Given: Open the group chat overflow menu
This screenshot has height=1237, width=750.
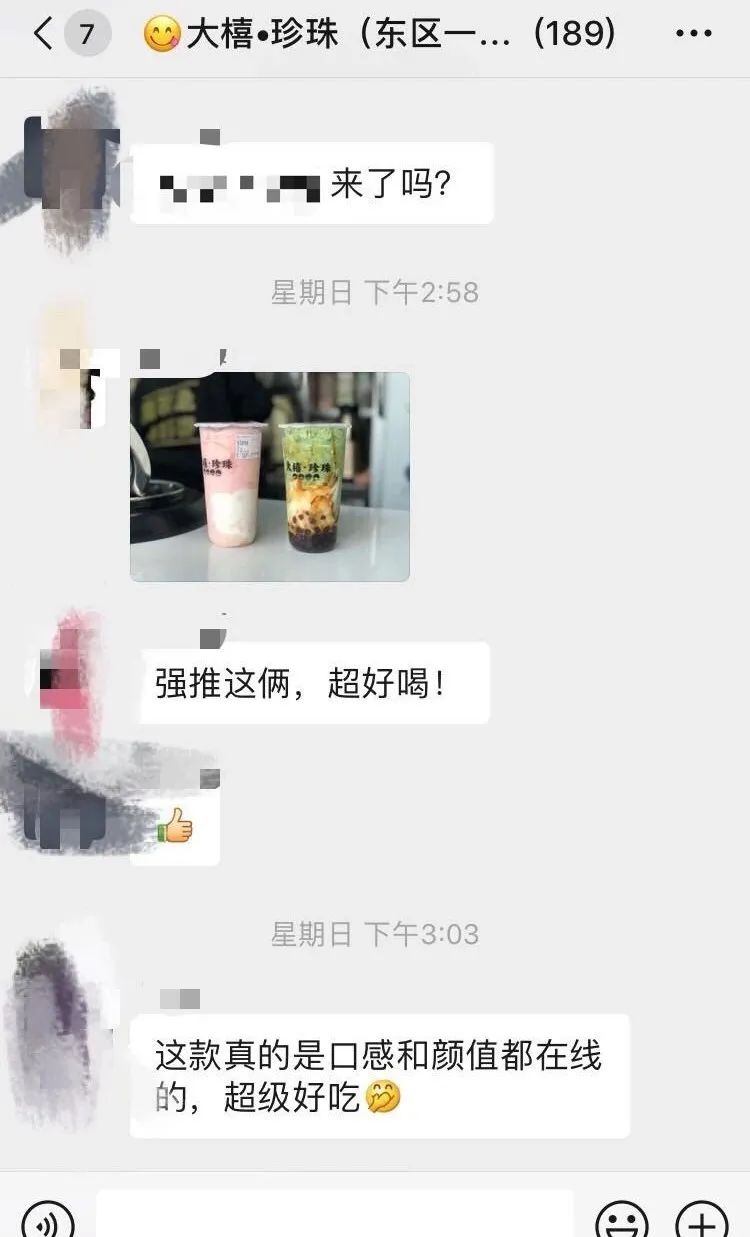Looking at the screenshot, I should pos(694,35).
